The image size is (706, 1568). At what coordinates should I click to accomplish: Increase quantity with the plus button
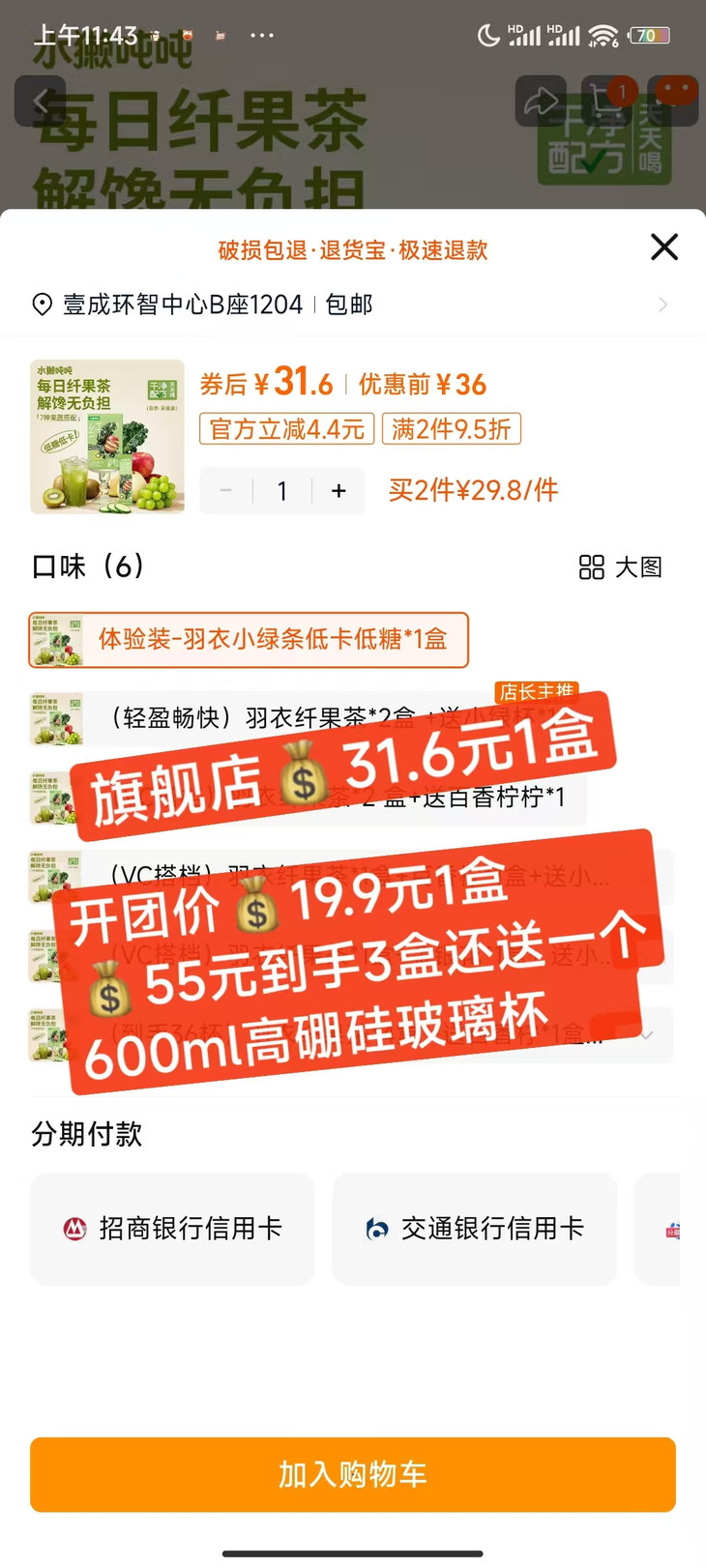click(x=338, y=491)
